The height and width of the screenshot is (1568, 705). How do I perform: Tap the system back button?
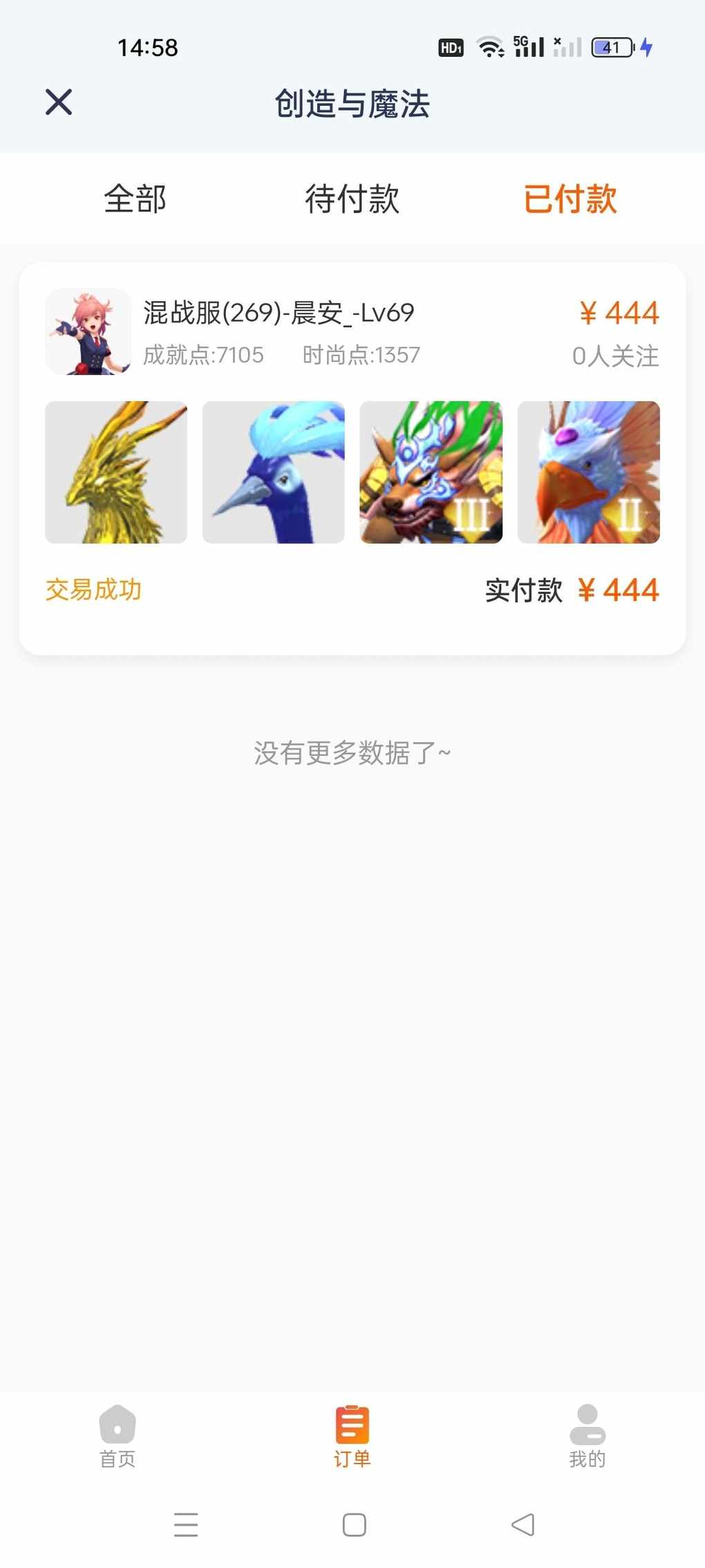[x=523, y=1525]
